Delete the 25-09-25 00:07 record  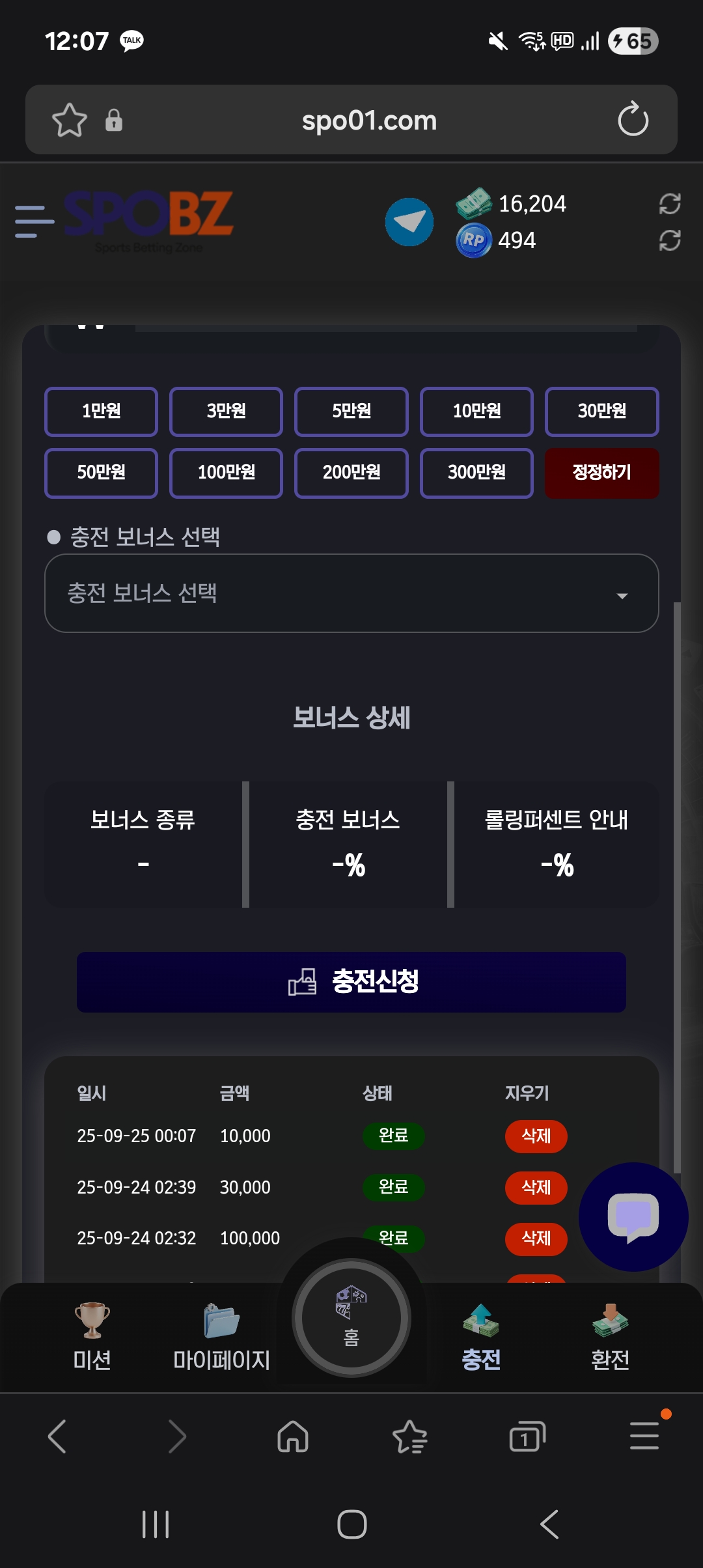click(536, 1136)
